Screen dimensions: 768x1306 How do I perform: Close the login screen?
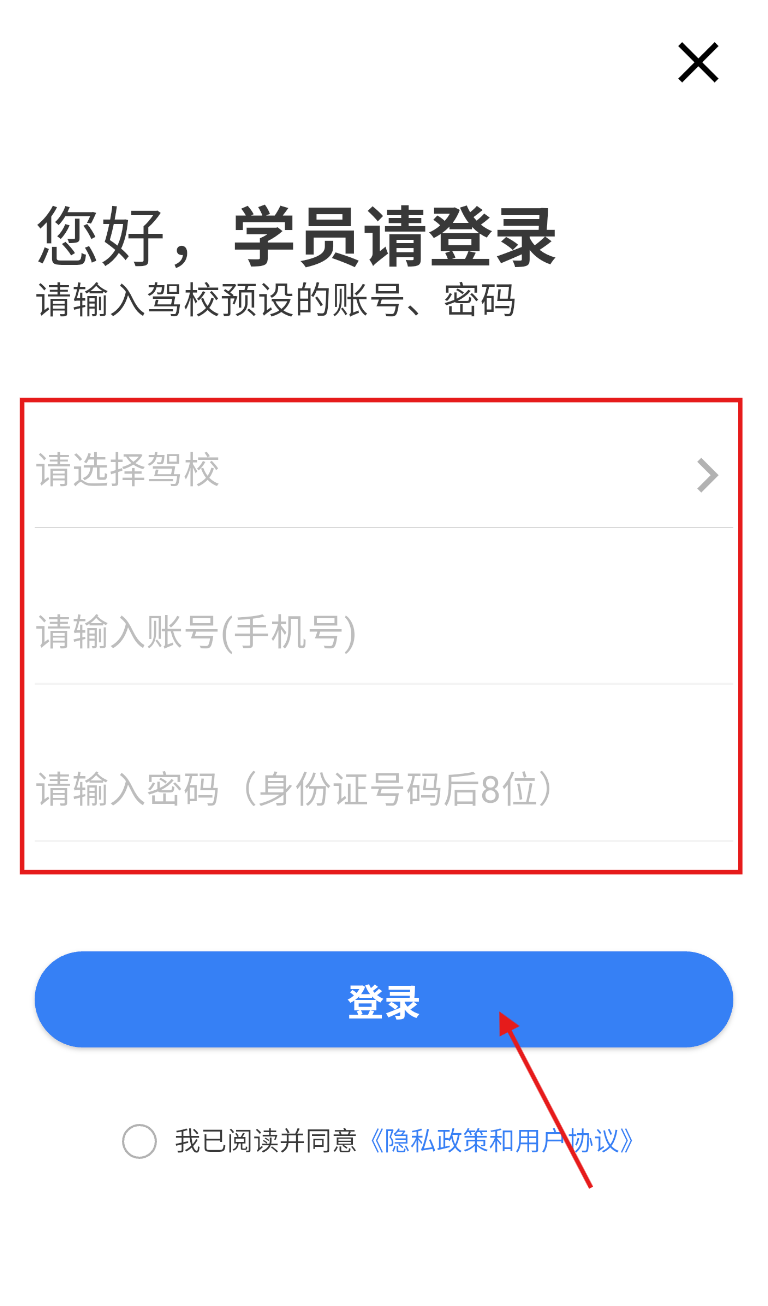click(698, 63)
